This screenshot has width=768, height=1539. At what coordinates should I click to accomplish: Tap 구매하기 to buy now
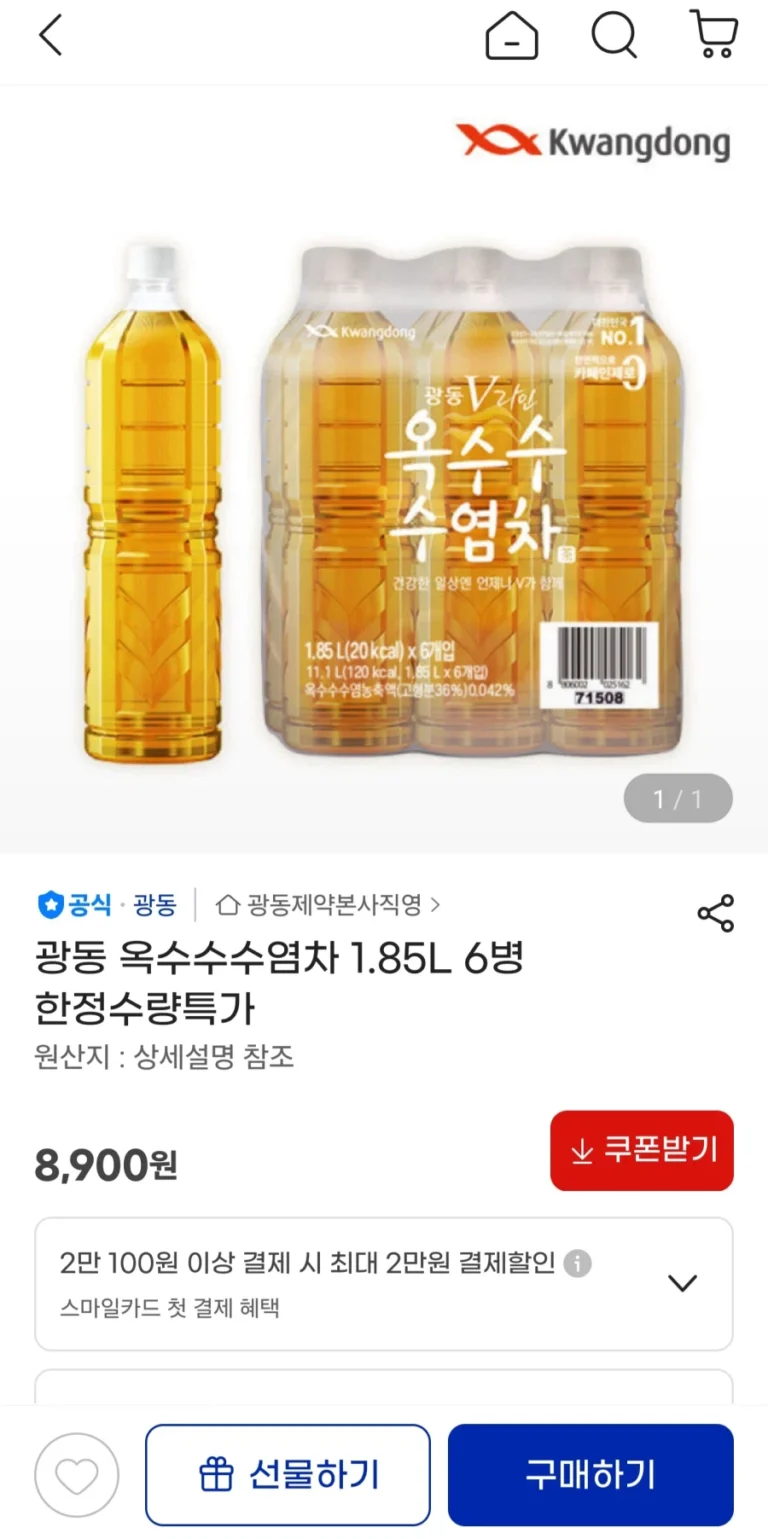coord(590,1475)
